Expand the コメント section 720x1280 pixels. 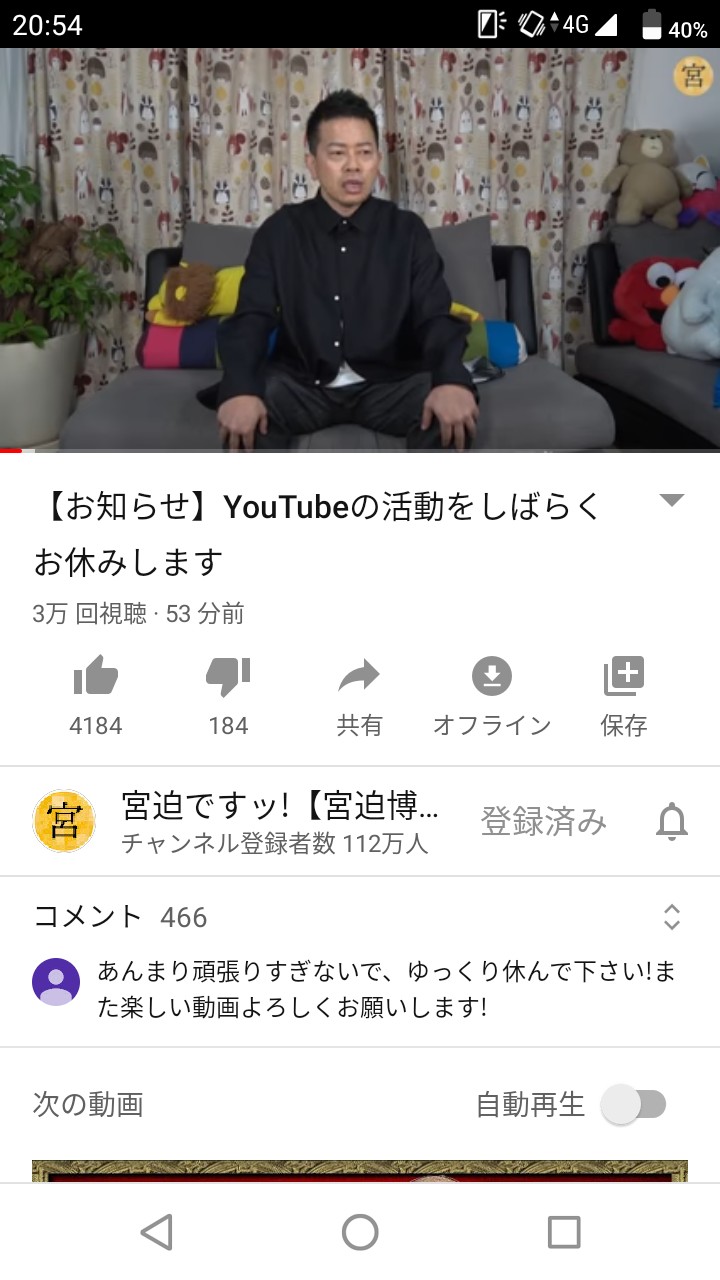672,917
